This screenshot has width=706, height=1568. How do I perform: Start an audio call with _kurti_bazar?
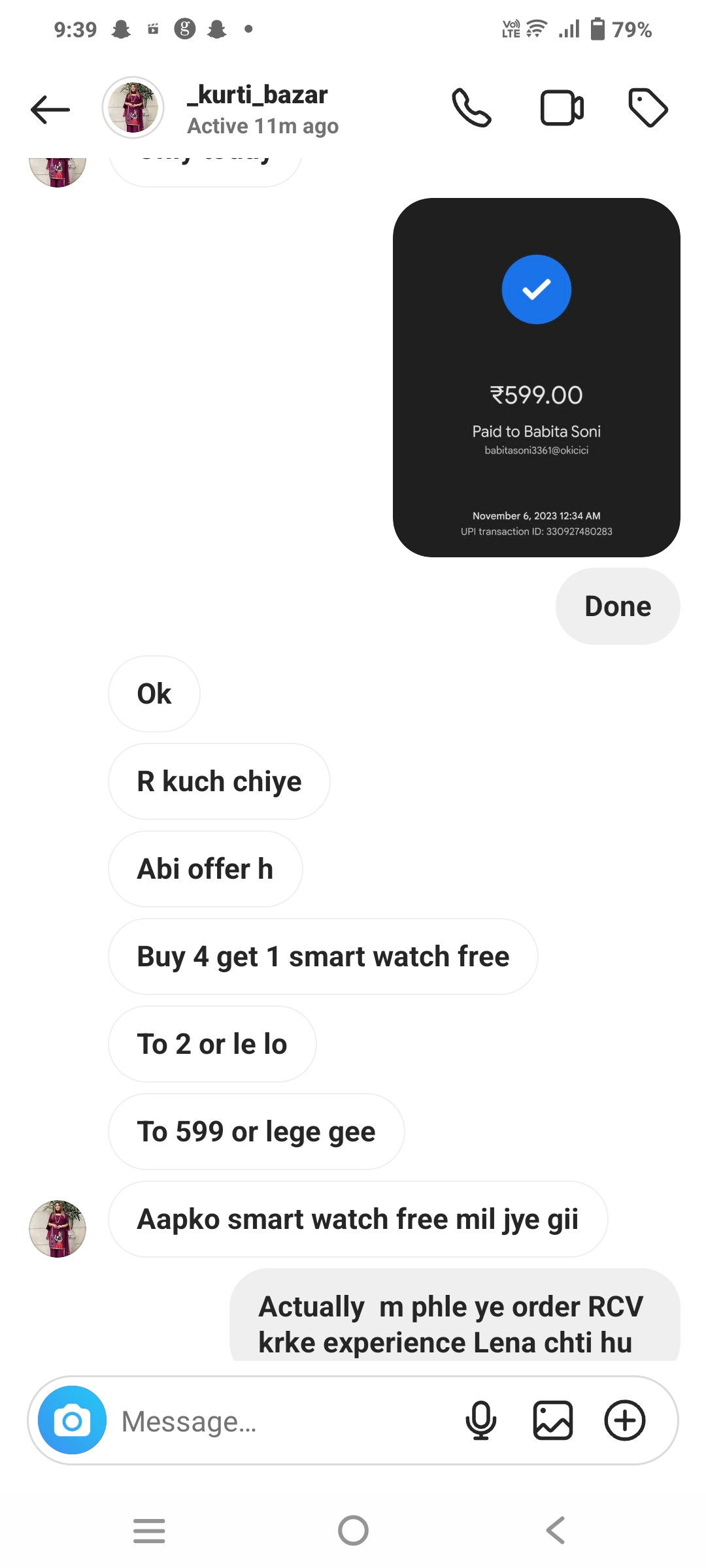click(471, 108)
